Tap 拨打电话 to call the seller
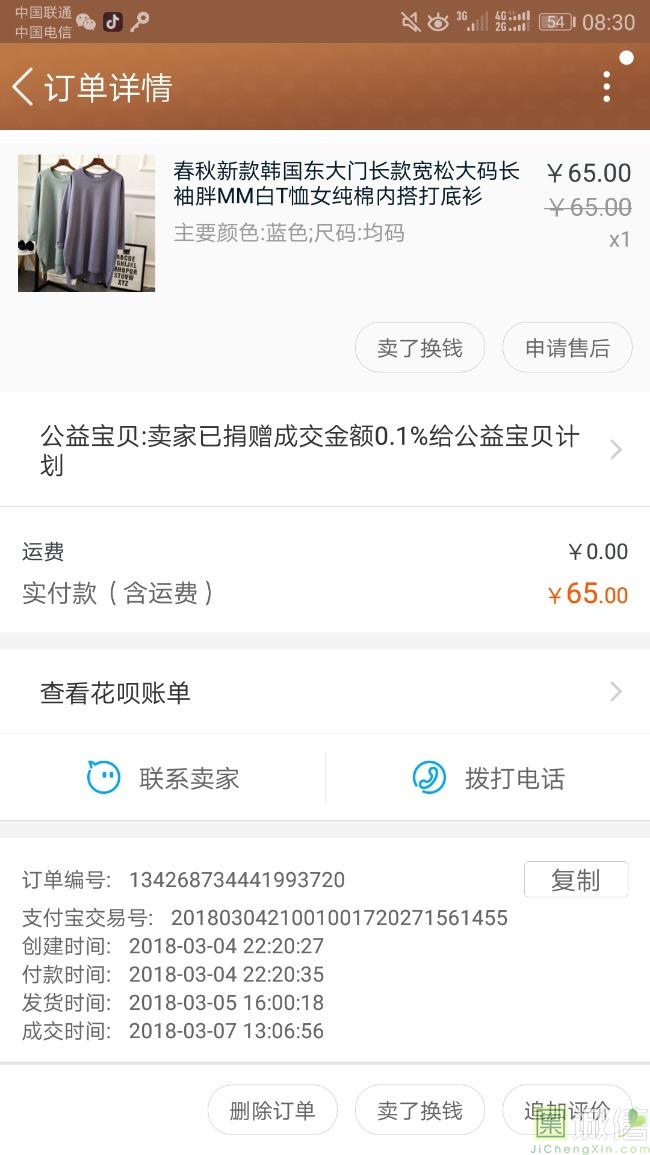650x1155 pixels. tap(489, 778)
